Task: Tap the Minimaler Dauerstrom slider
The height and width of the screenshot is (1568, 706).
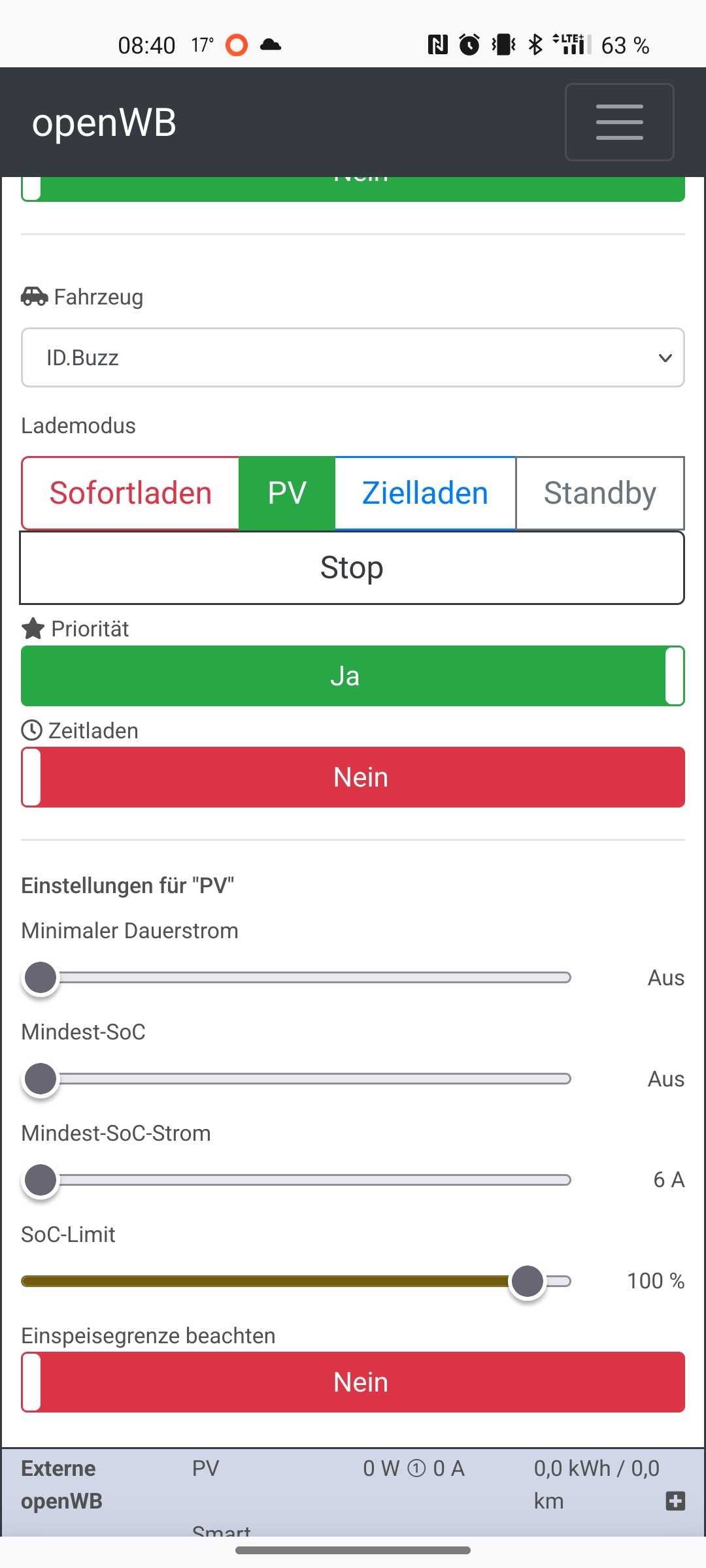Action: click(x=297, y=978)
